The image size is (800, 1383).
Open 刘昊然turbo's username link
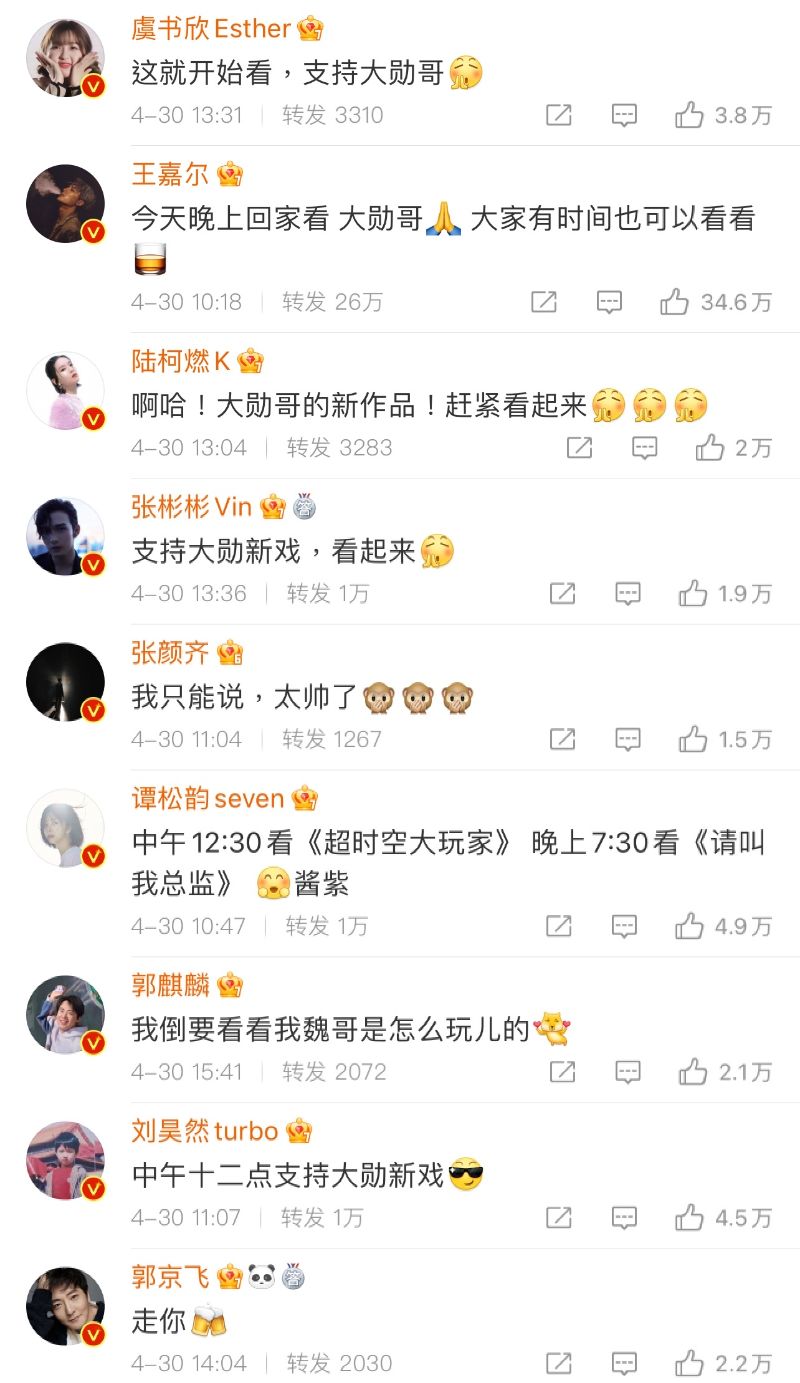click(204, 1131)
